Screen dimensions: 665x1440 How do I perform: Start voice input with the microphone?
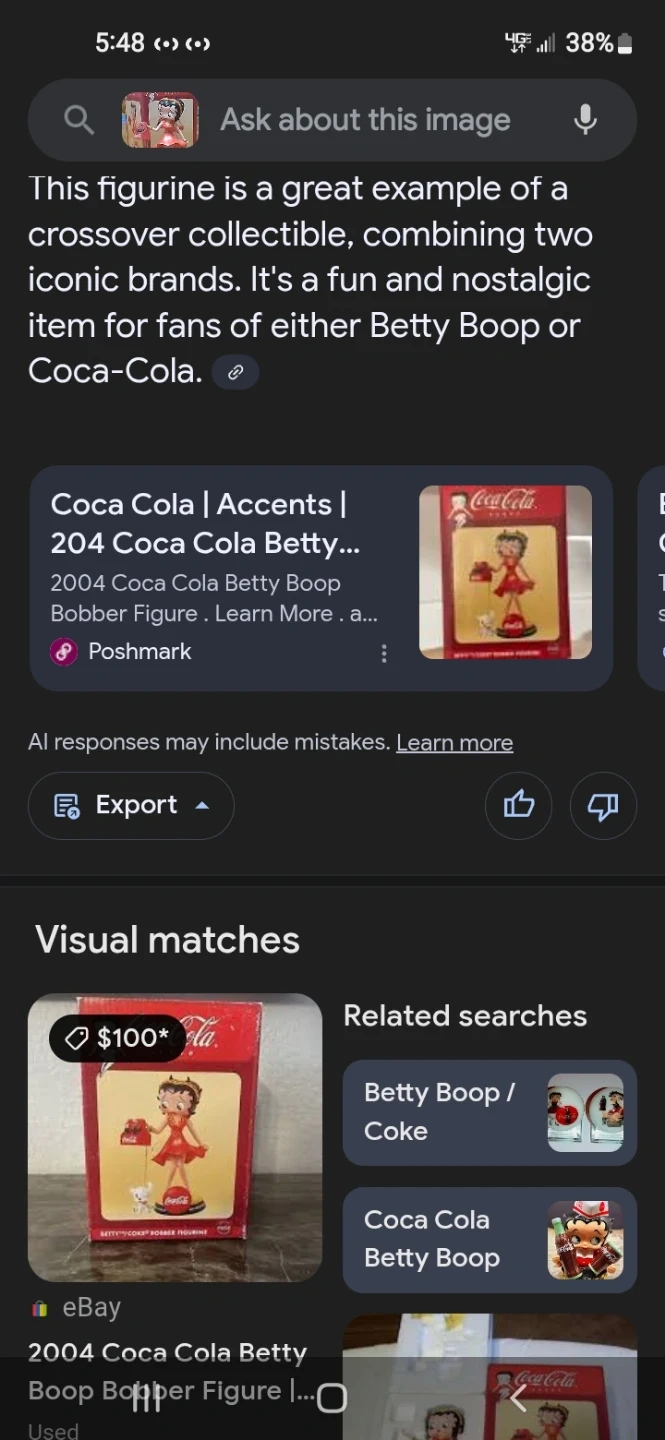coord(585,120)
